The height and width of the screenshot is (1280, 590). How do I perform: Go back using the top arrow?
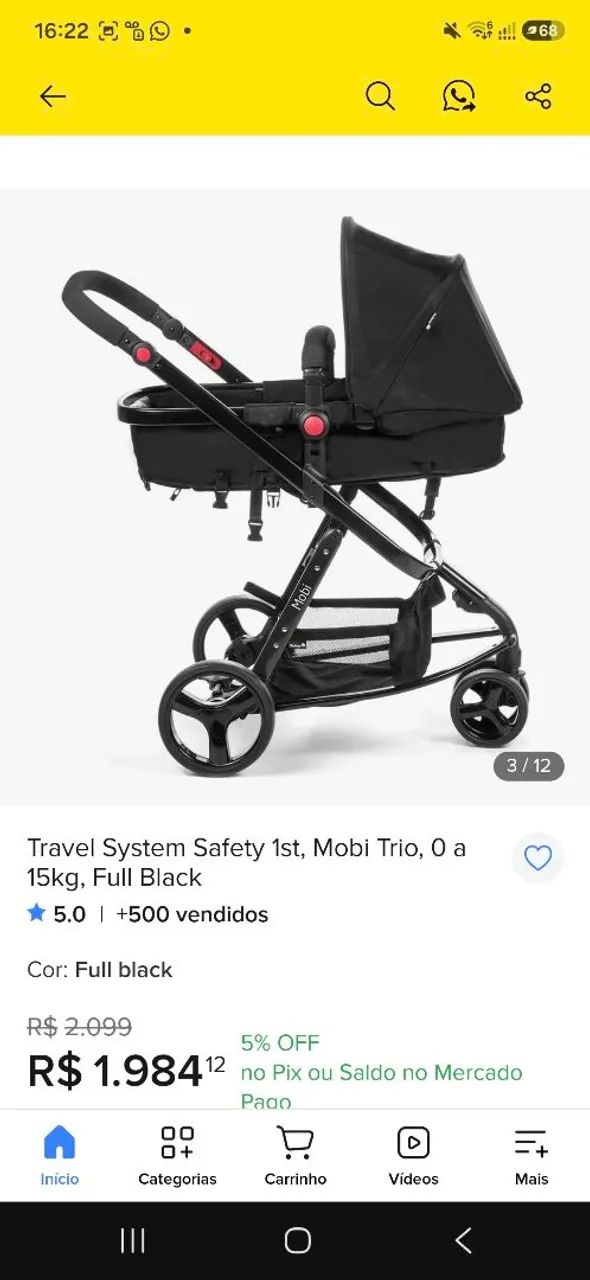pyautogui.click(x=52, y=96)
